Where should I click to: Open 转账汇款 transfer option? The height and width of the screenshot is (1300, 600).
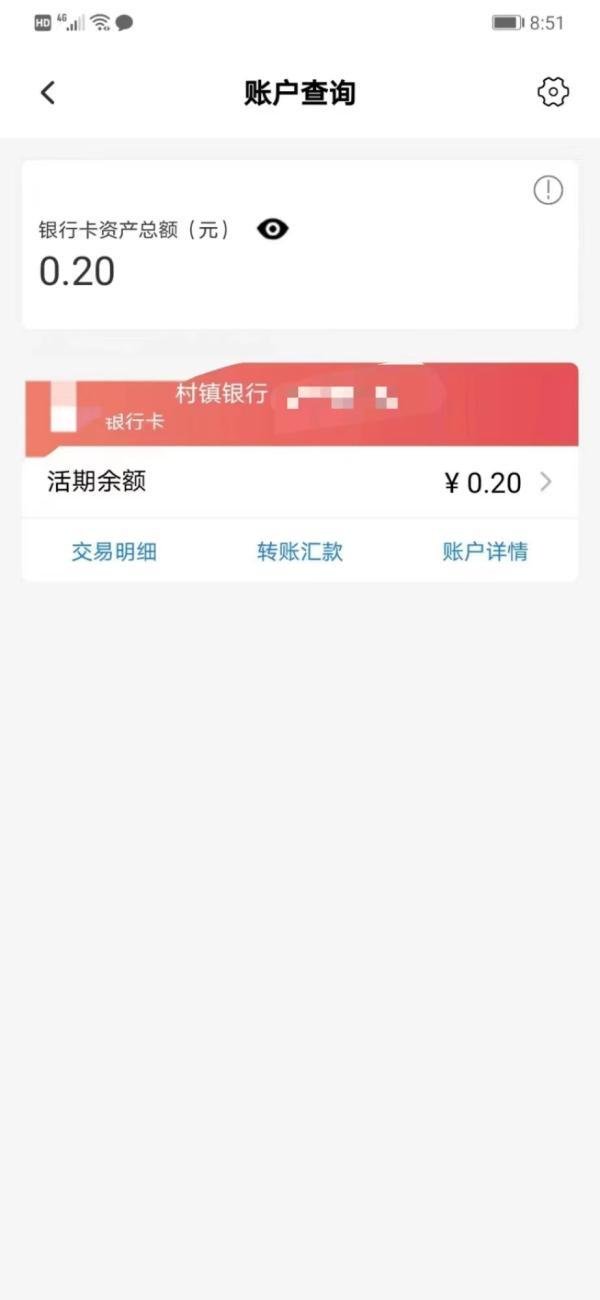point(300,552)
